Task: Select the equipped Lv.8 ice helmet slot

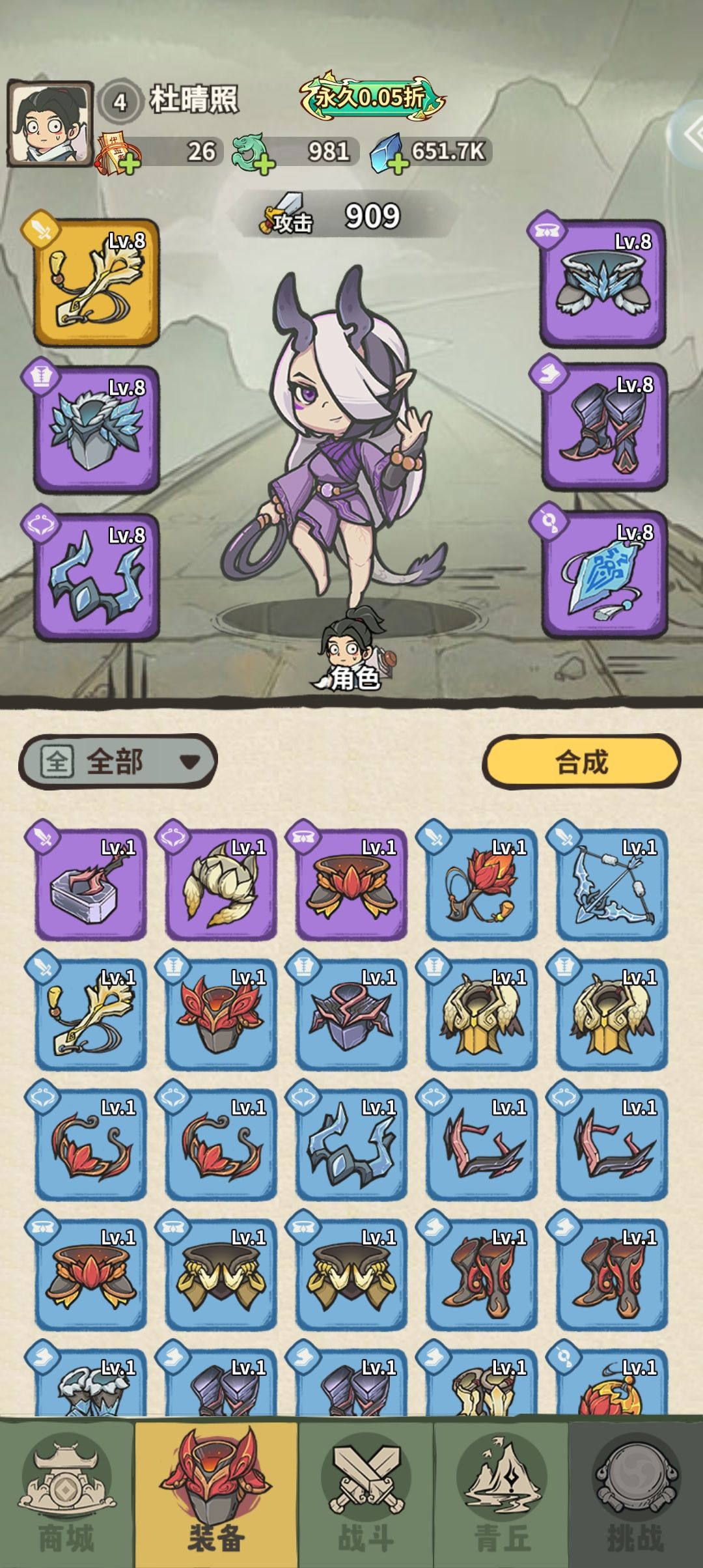Action: pyautogui.click(x=96, y=428)
